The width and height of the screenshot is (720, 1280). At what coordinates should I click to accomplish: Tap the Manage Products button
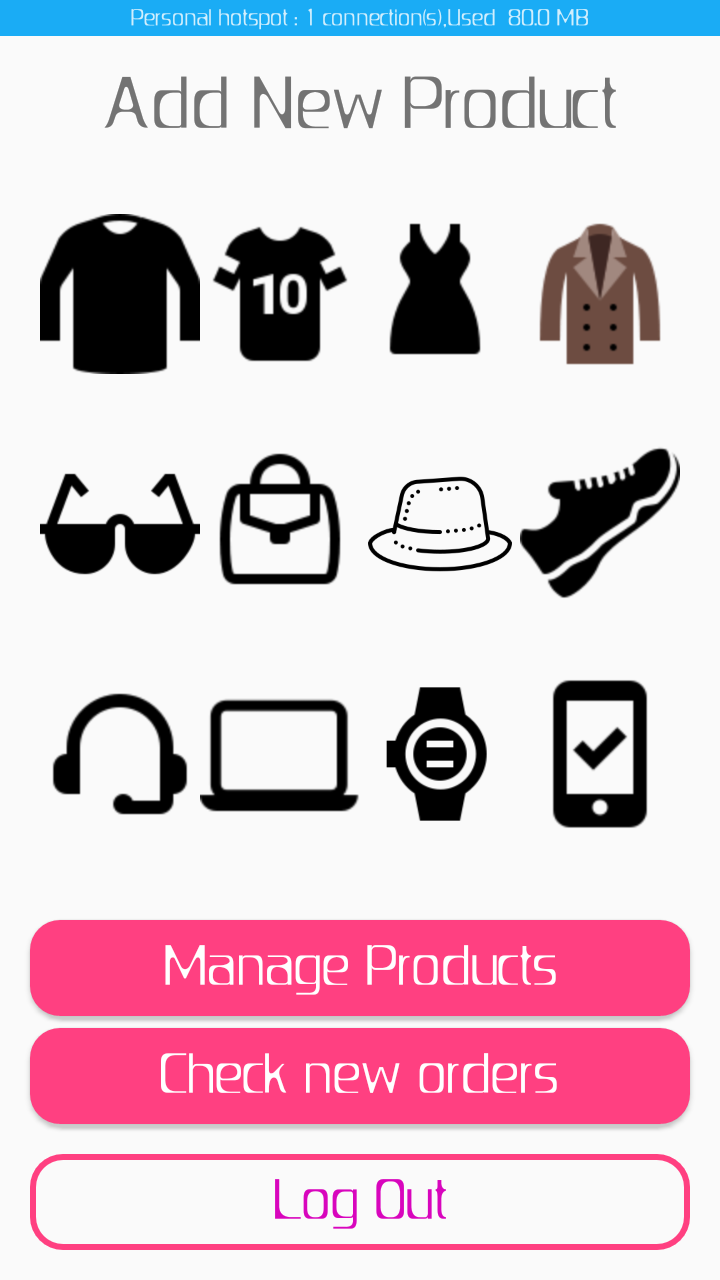360,967
